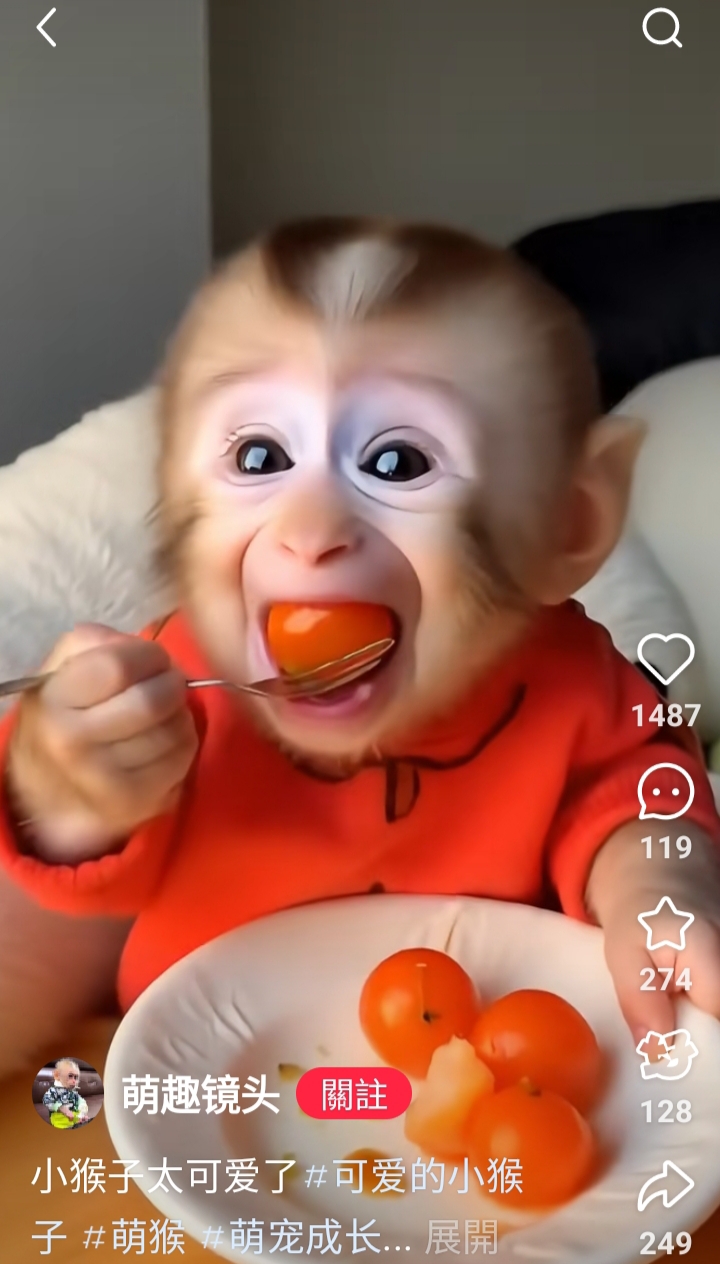Open the search magnifier icon

coord(662,28)
